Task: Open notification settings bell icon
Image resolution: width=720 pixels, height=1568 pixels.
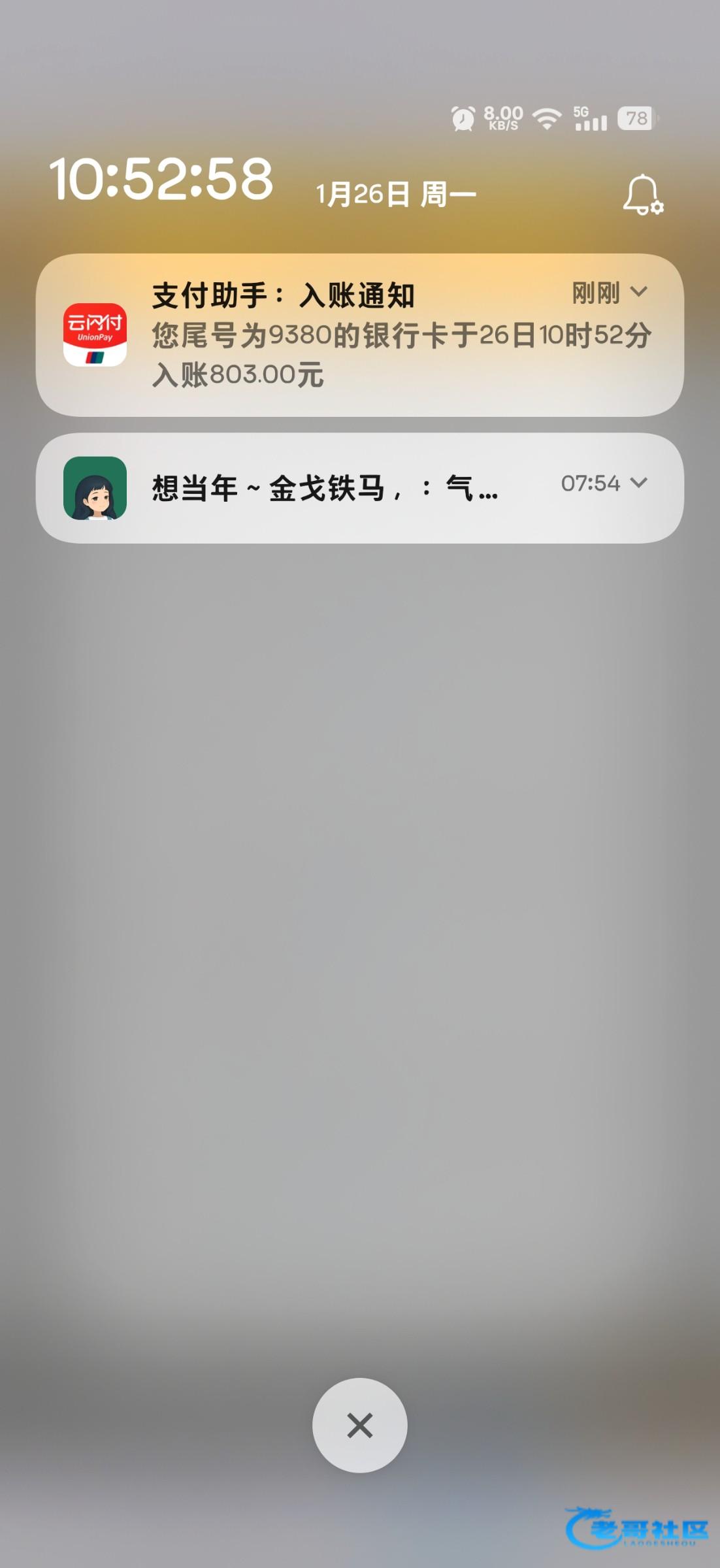Action: [x=642, y=195]
